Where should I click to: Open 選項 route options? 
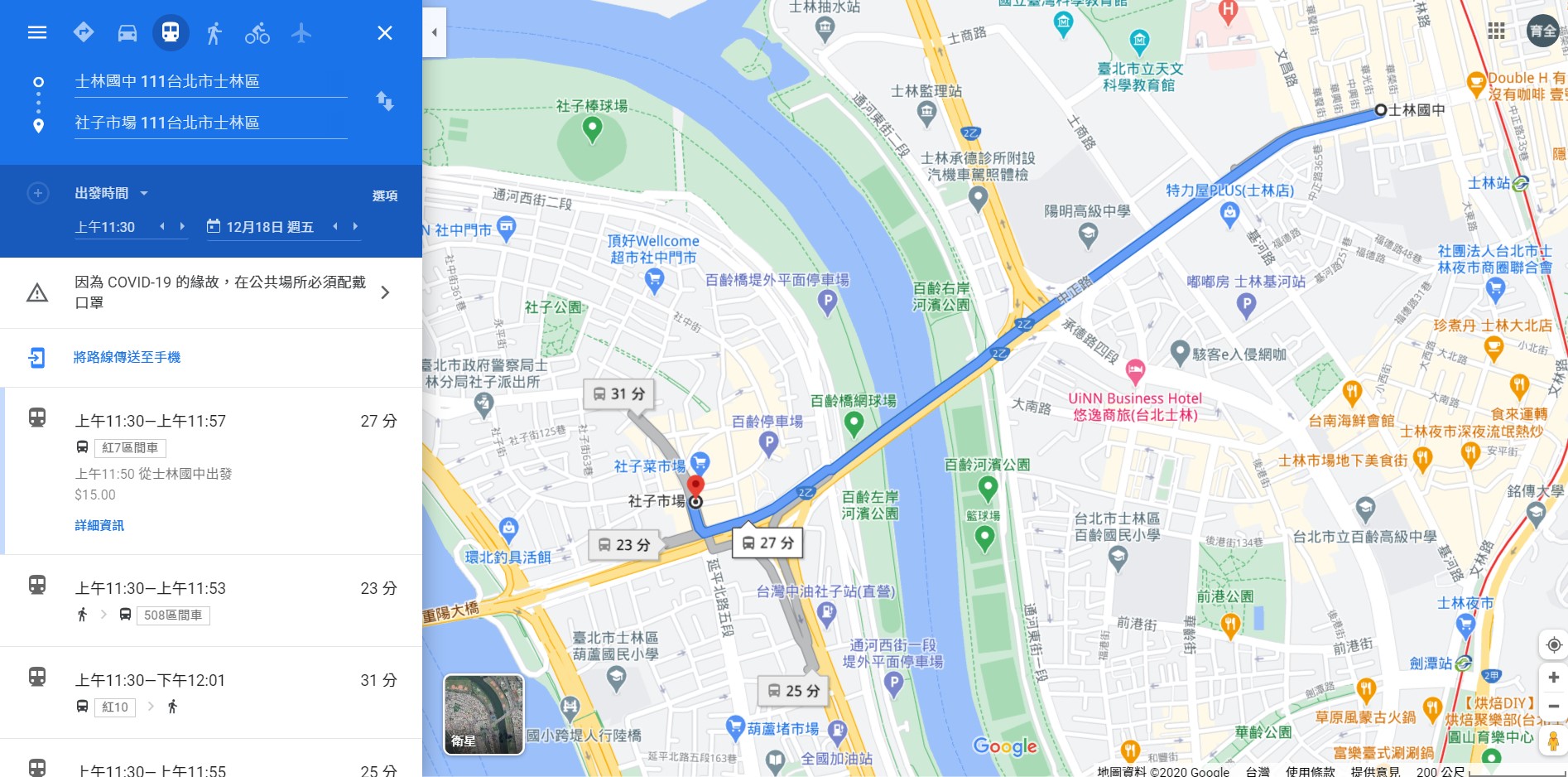point(385,195)
